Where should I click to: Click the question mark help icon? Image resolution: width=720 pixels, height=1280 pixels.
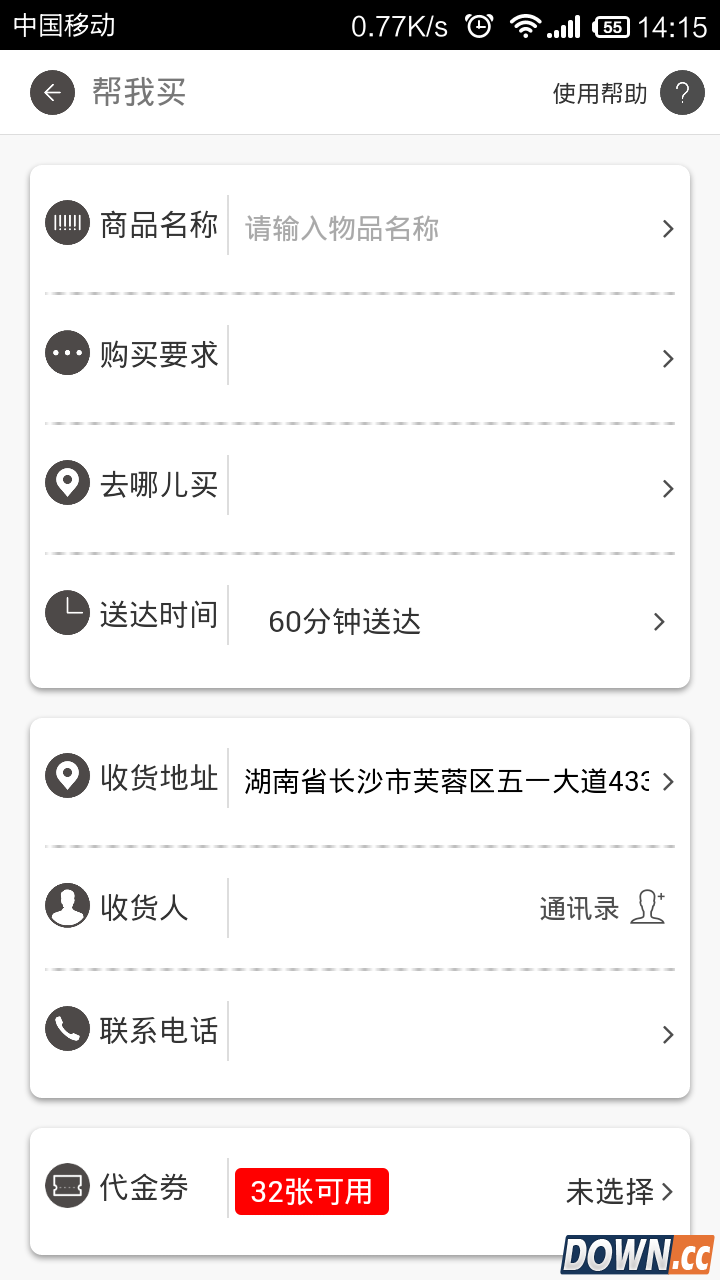coord(682,92)
